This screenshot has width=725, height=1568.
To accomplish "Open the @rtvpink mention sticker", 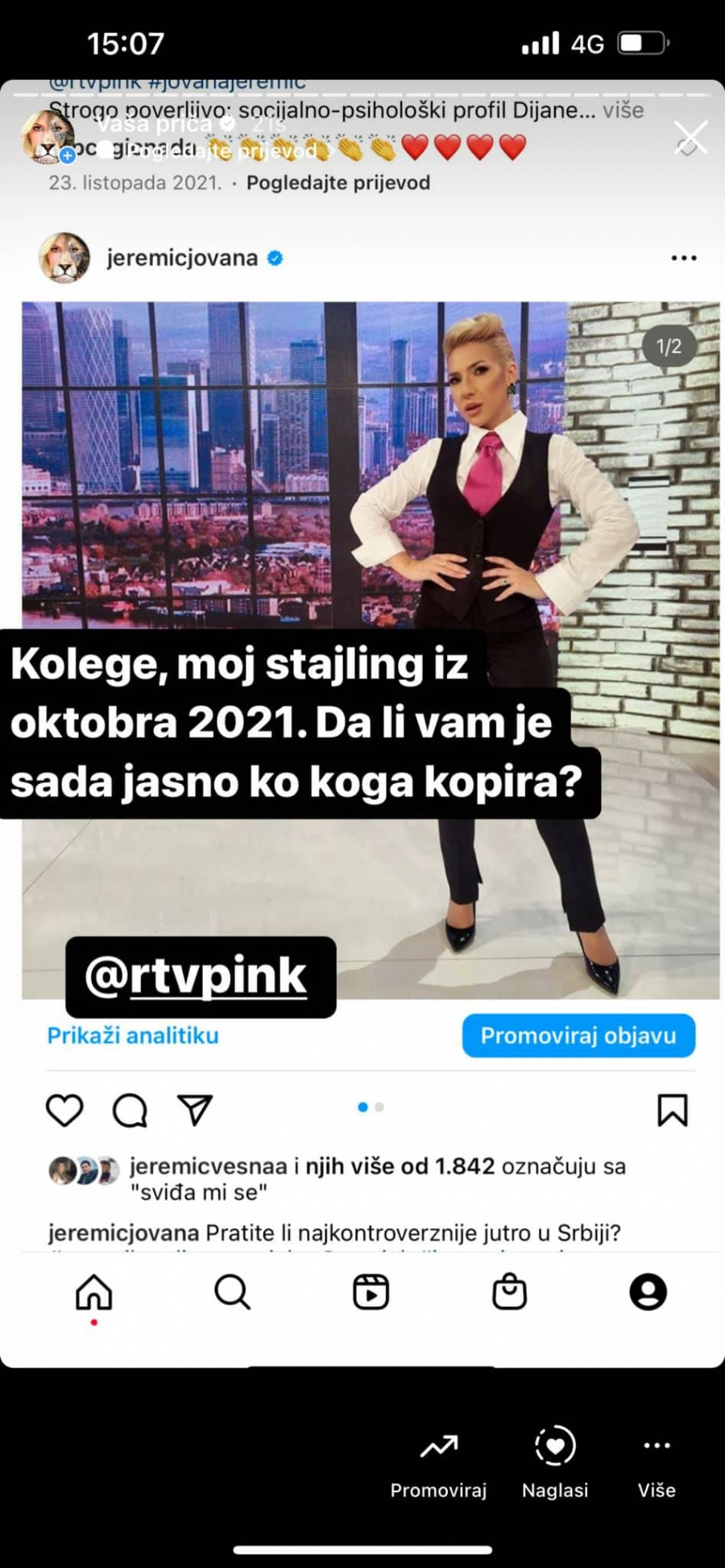I will (200, 977).
